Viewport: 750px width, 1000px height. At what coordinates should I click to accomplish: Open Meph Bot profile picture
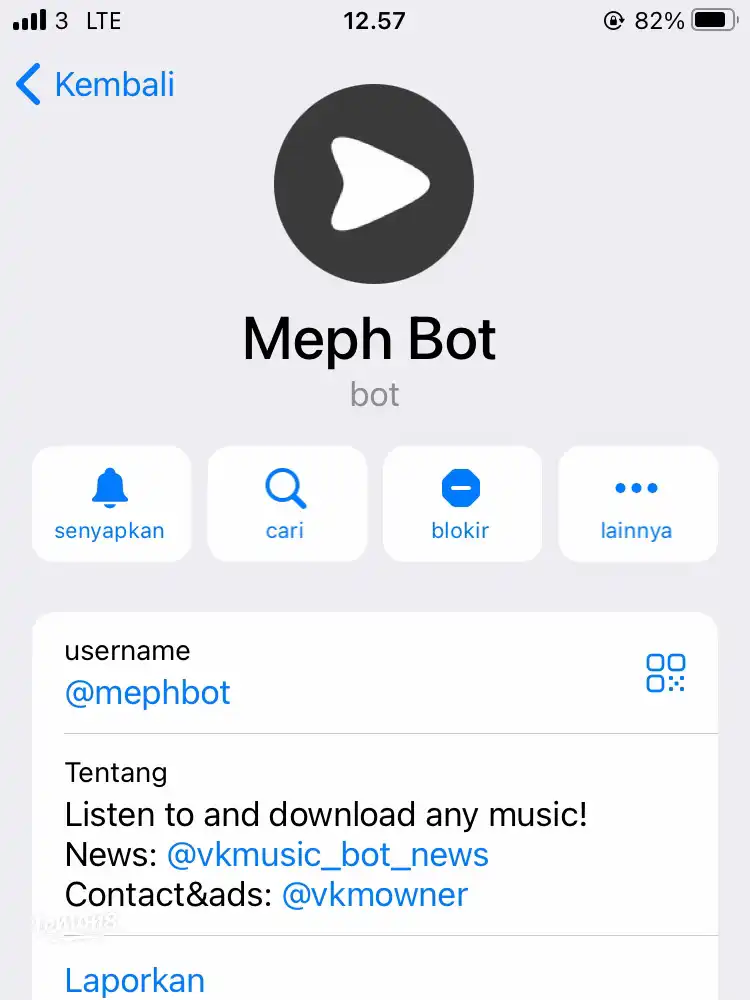[374, 184]
